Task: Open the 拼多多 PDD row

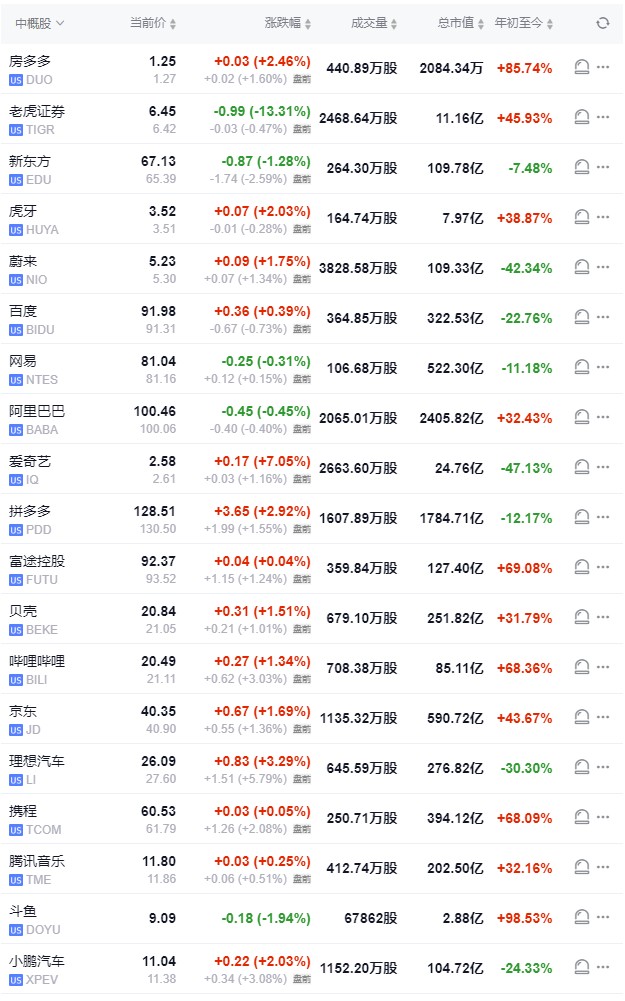Action: point(31,511)
